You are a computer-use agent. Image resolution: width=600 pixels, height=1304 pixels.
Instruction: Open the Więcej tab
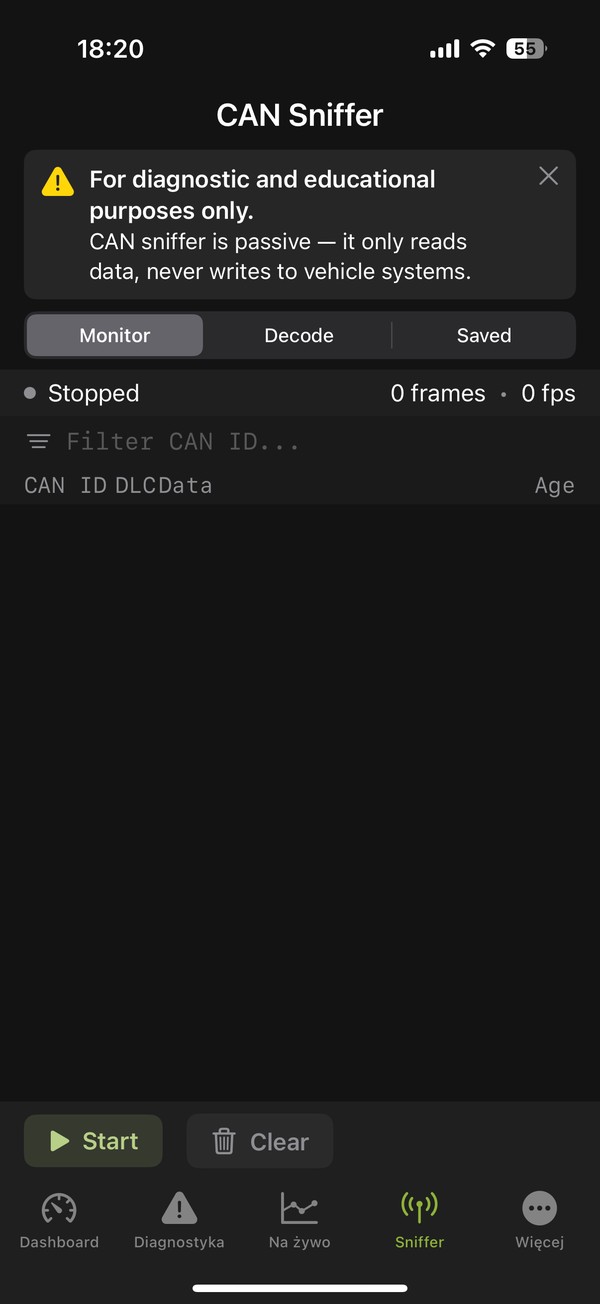540,1221
